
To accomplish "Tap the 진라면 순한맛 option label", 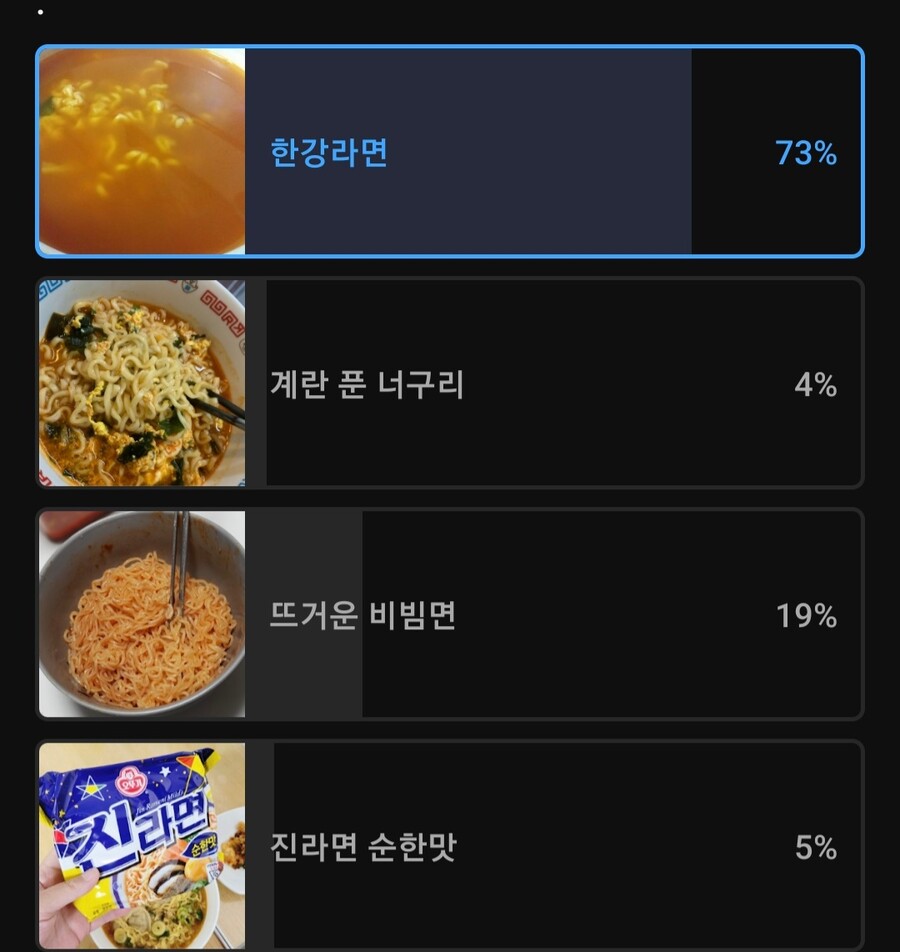I will [x=365, y=848].
